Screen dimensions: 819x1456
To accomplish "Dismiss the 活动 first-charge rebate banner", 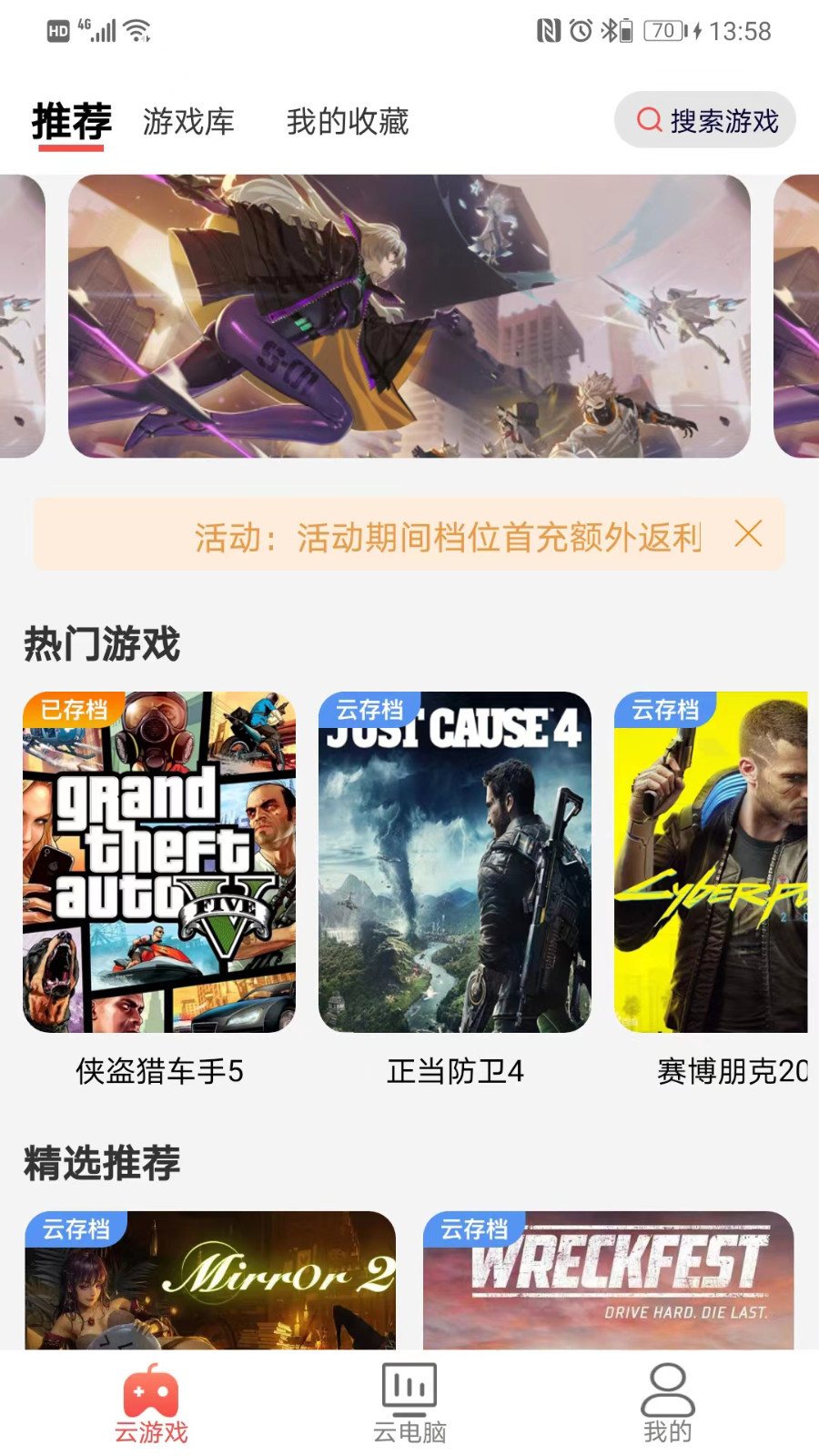I will tap(749, 535).
